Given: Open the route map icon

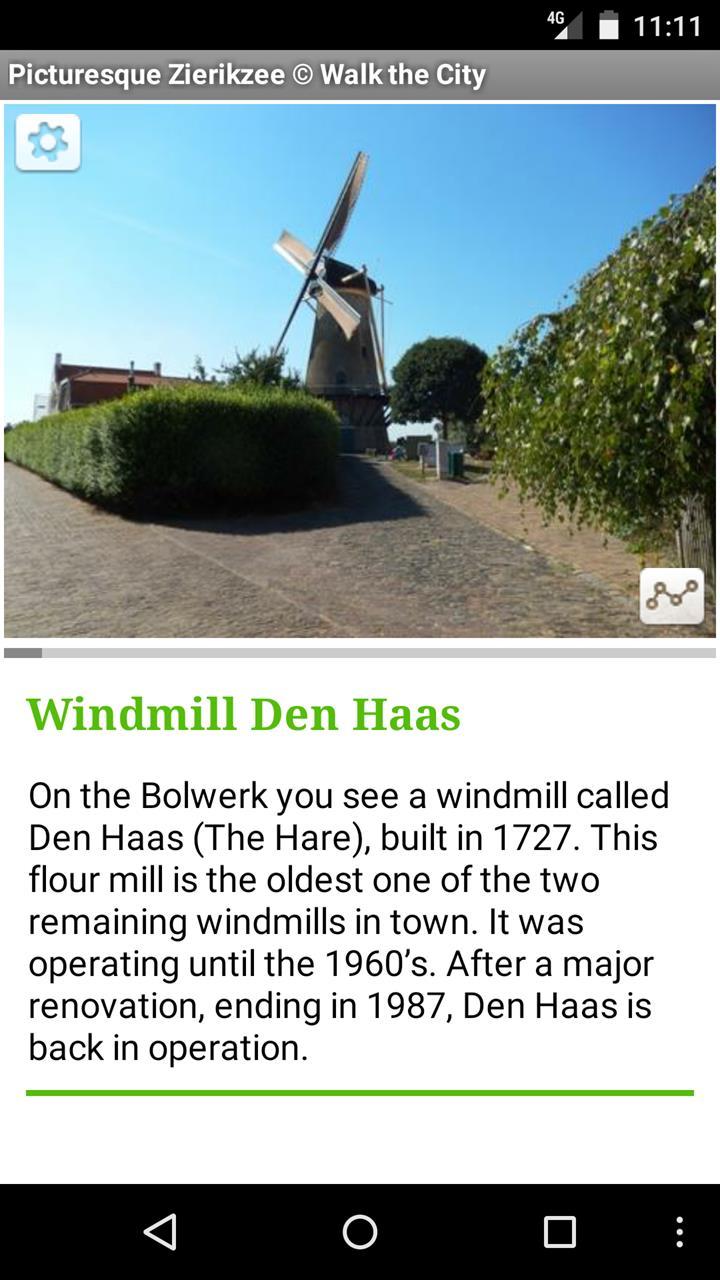Looking at the screenshot, I should tap(671, 596).
